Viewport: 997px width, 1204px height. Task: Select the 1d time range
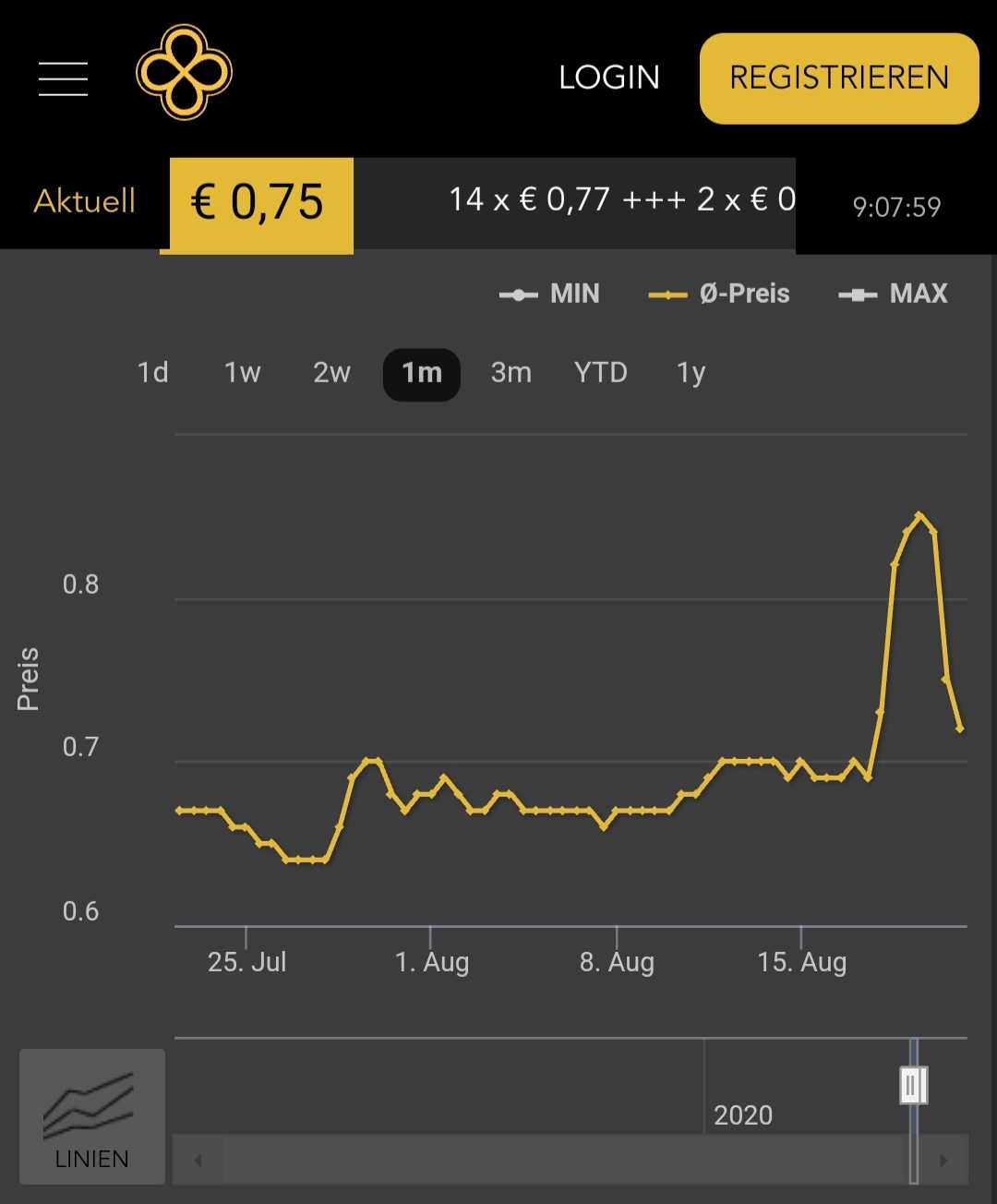click(x=153, y=373)
